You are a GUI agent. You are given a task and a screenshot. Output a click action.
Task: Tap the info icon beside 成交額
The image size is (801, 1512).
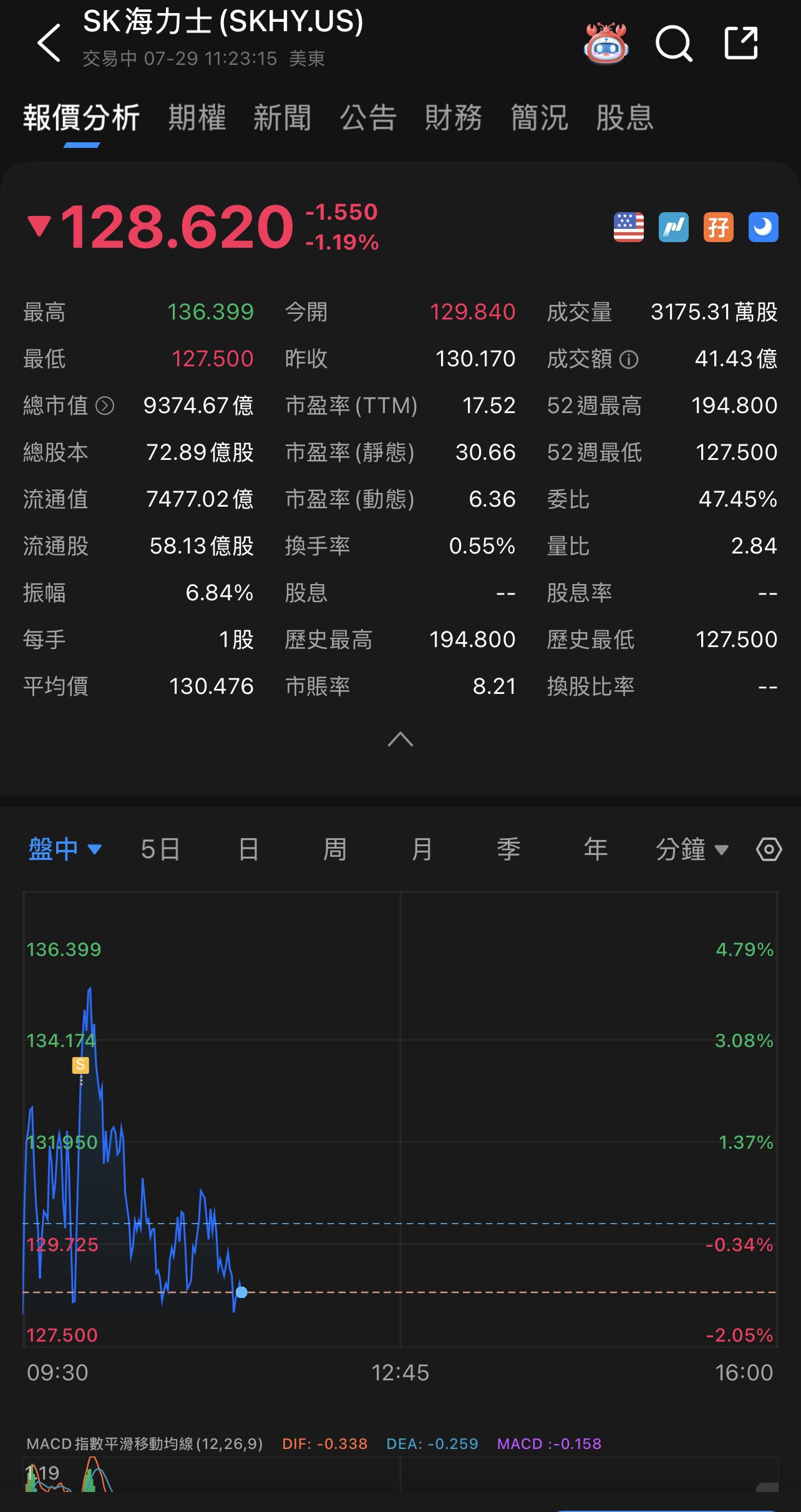629,359
